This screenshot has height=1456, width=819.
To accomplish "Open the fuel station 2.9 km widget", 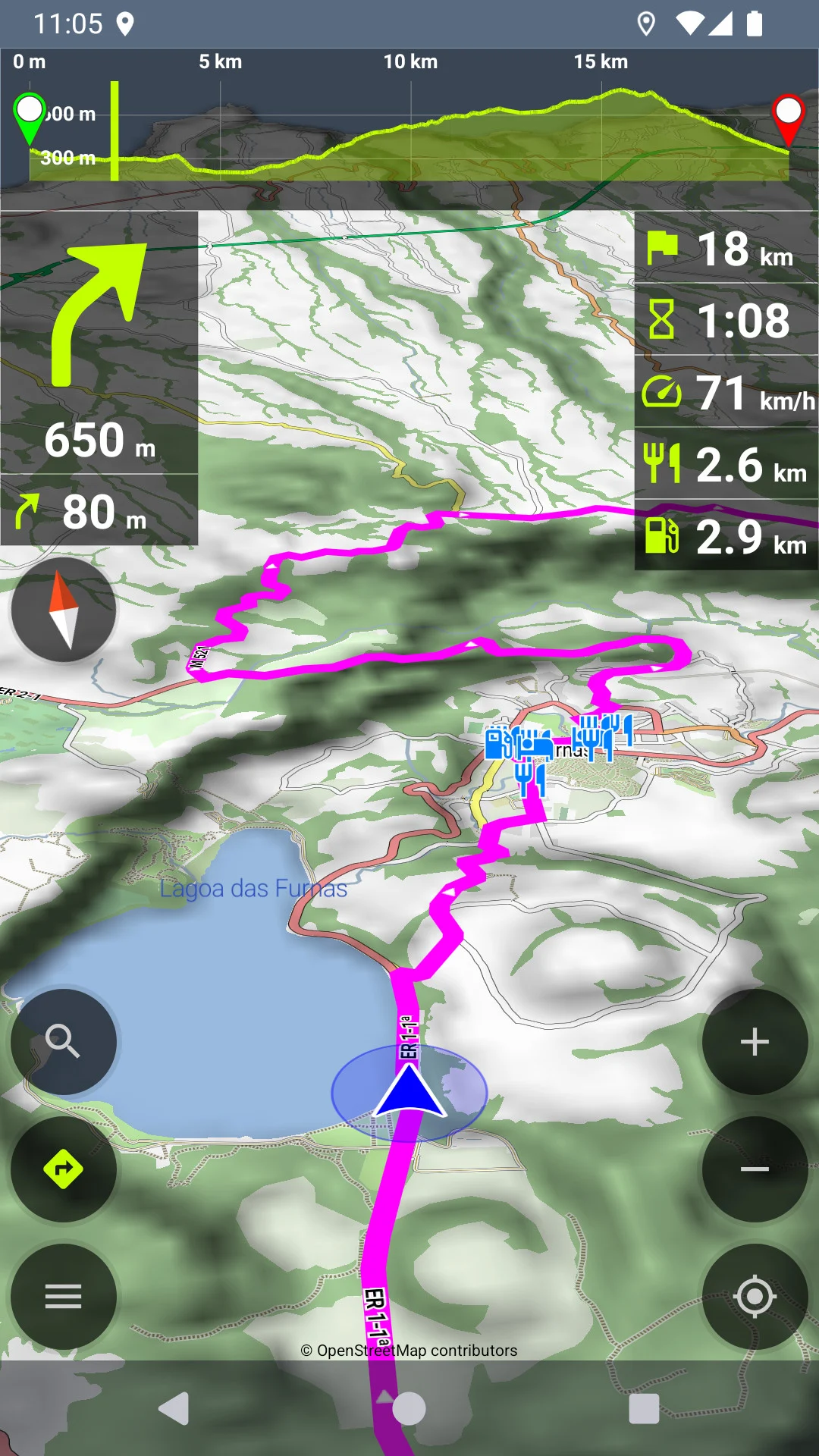I will (726, 535).
